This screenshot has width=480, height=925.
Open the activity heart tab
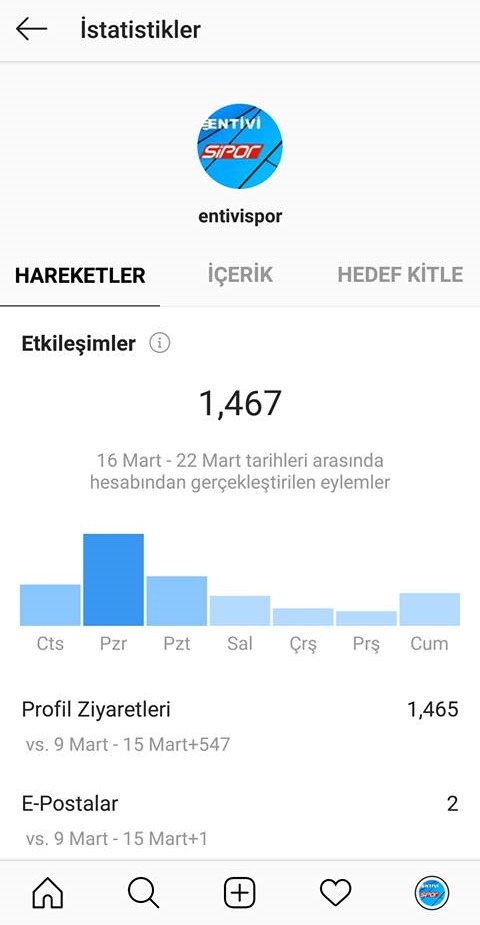(x=336, y=892)
